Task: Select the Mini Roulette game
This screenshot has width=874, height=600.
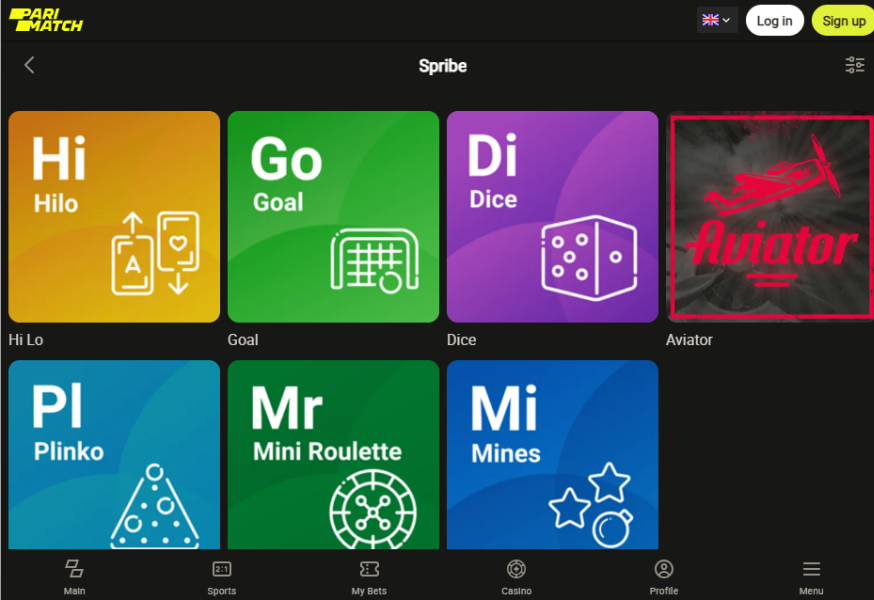Action: pyautogui.click(x=333, y=455)
